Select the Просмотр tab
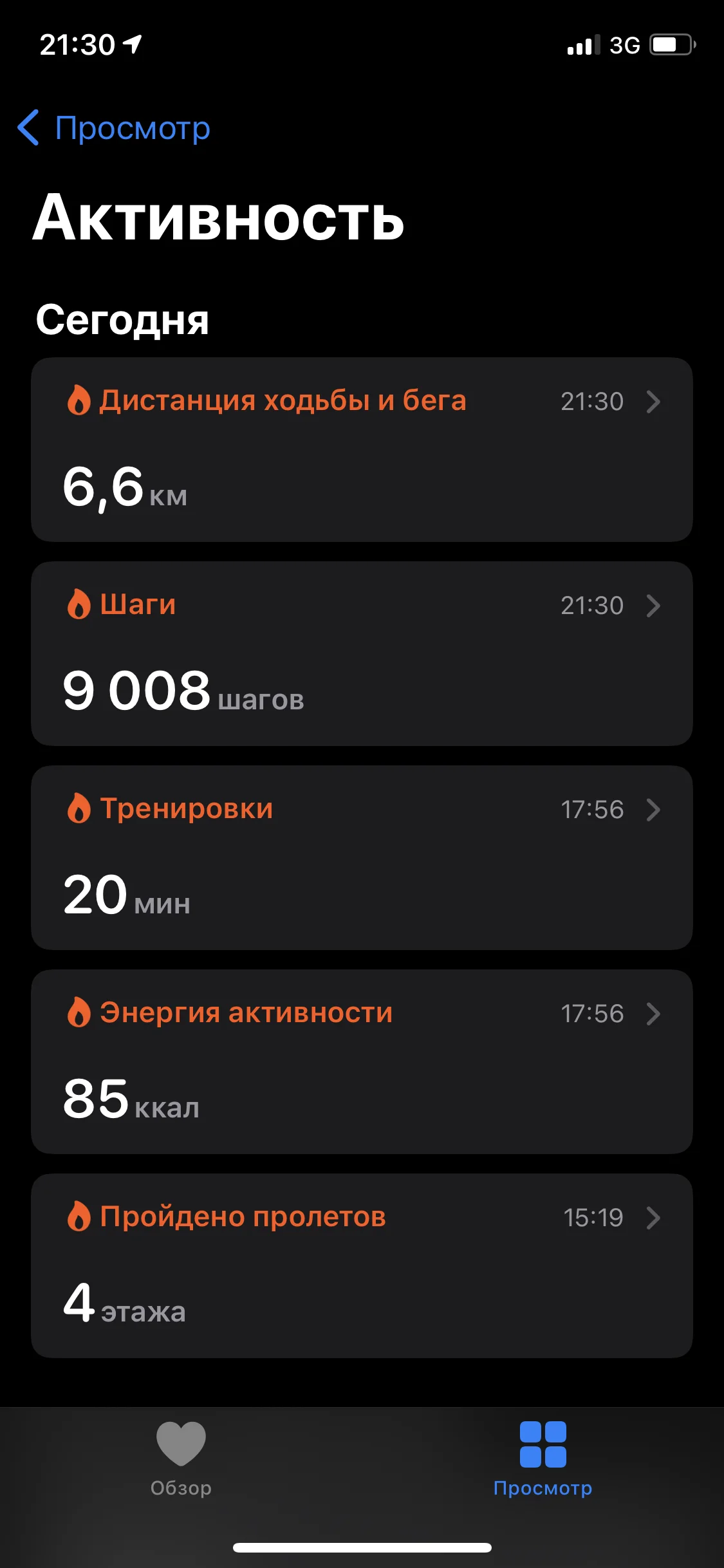Viewport: 724px width, 1568px height. tap(543, 1459)
